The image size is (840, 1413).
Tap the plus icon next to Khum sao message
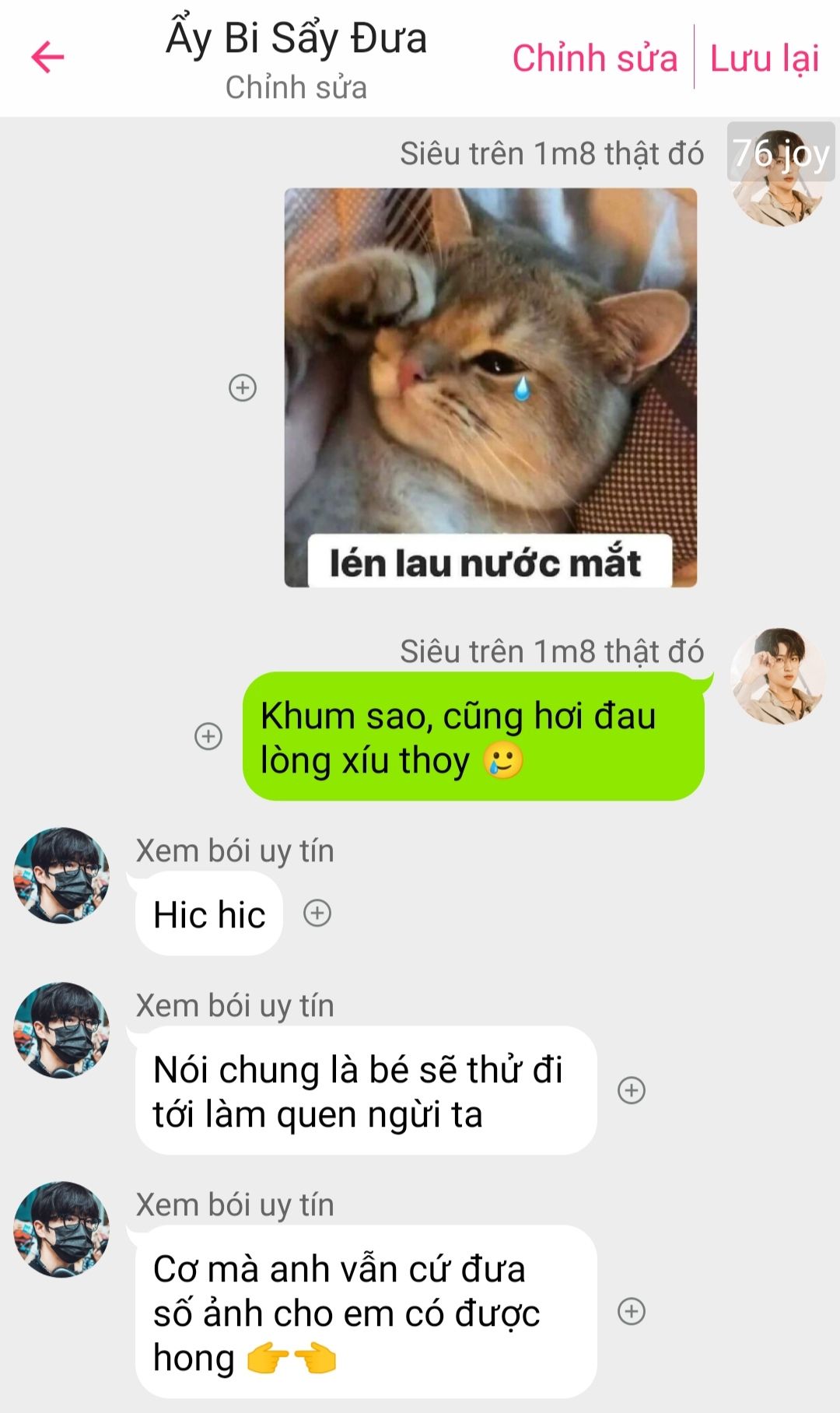208,736
